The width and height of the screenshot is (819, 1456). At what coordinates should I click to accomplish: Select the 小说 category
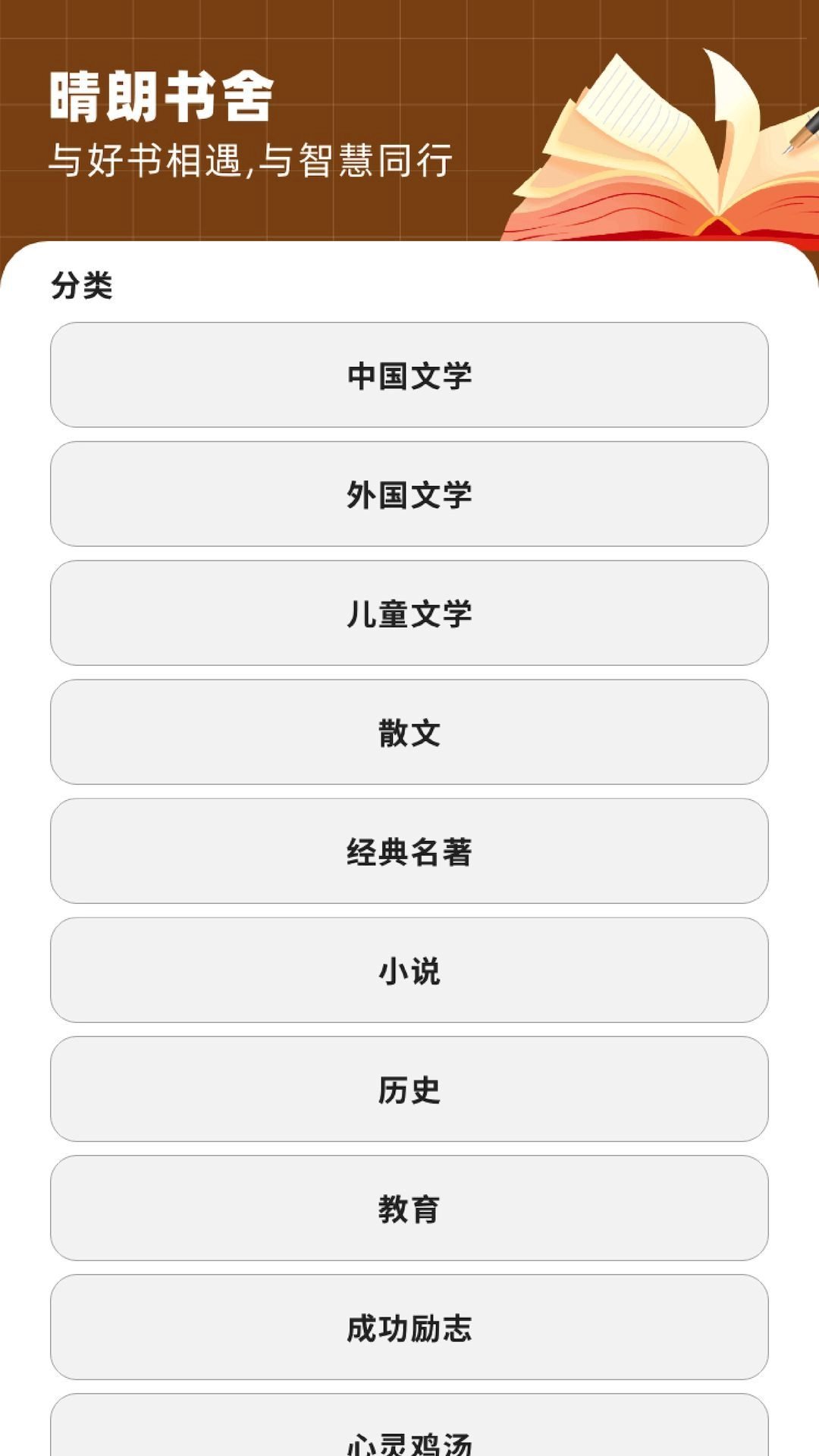click(x=409, y=969)
